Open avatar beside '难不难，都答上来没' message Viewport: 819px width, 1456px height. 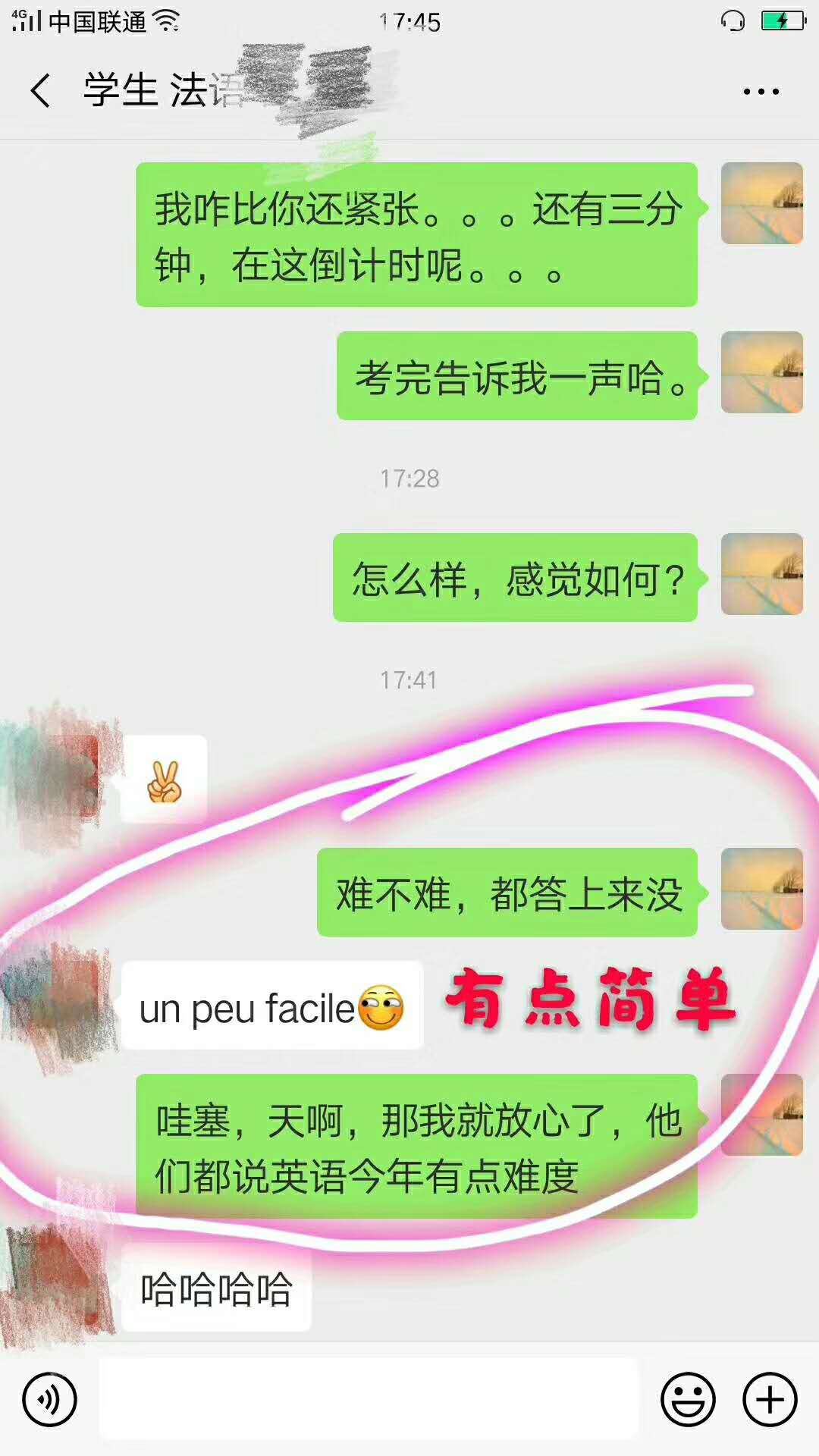(x=761, y=889)
